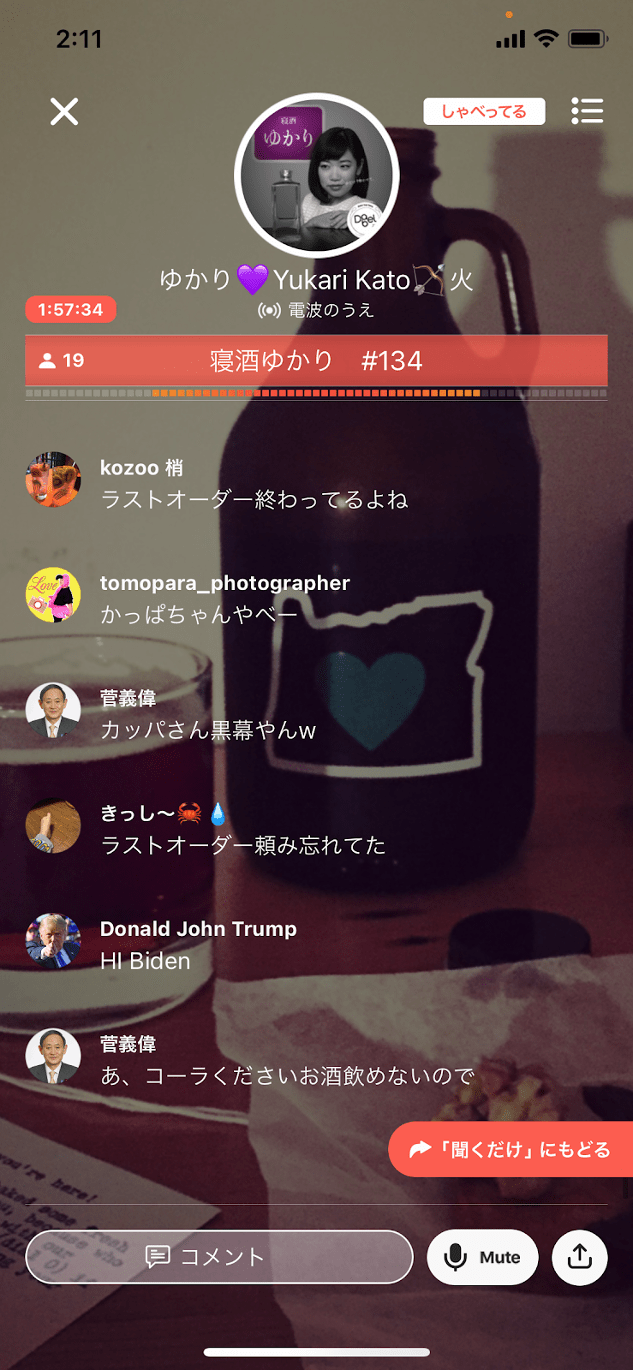Open Donald John Trump's avatar
The height and width of the screenshot is (1370, 633).
[53, 941]
